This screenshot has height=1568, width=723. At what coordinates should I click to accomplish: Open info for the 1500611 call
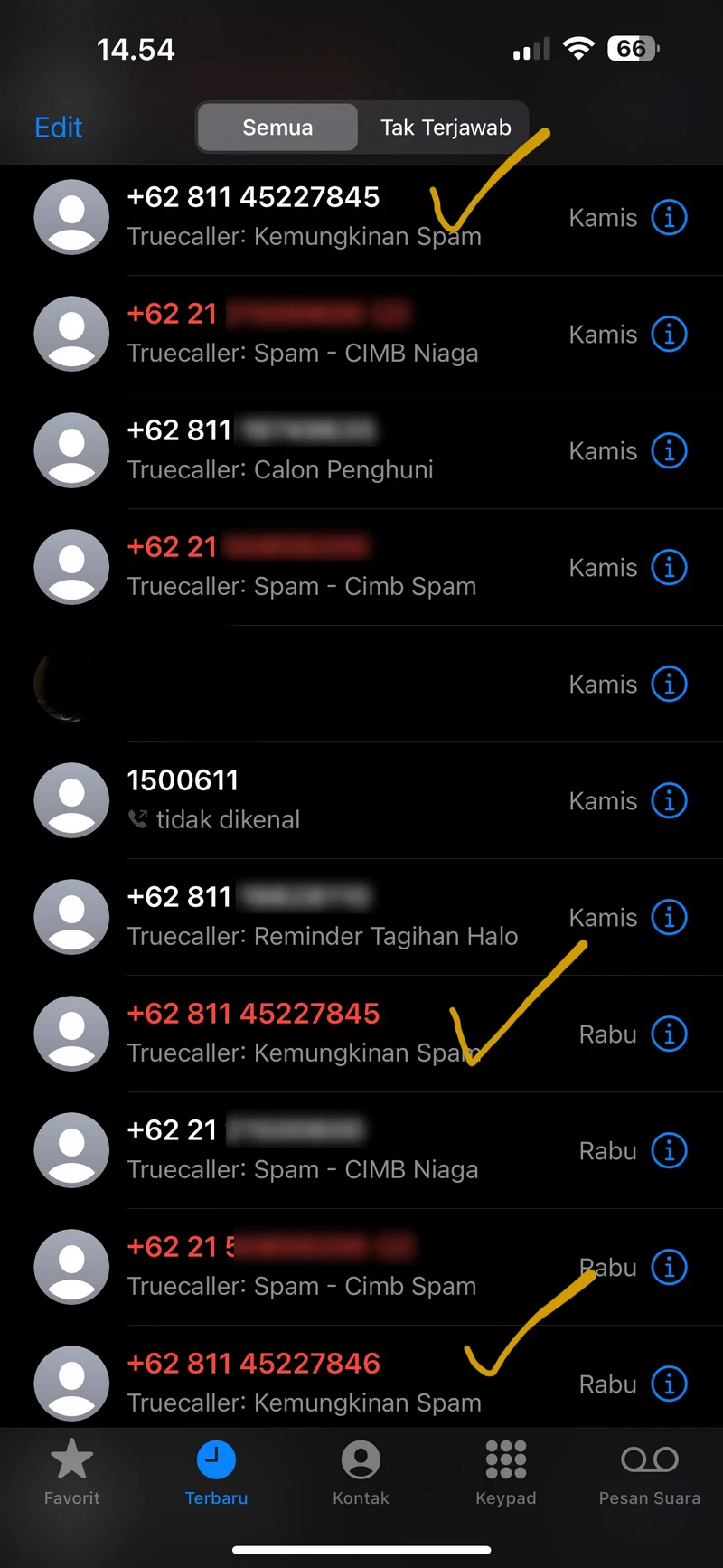pos(670,801)
